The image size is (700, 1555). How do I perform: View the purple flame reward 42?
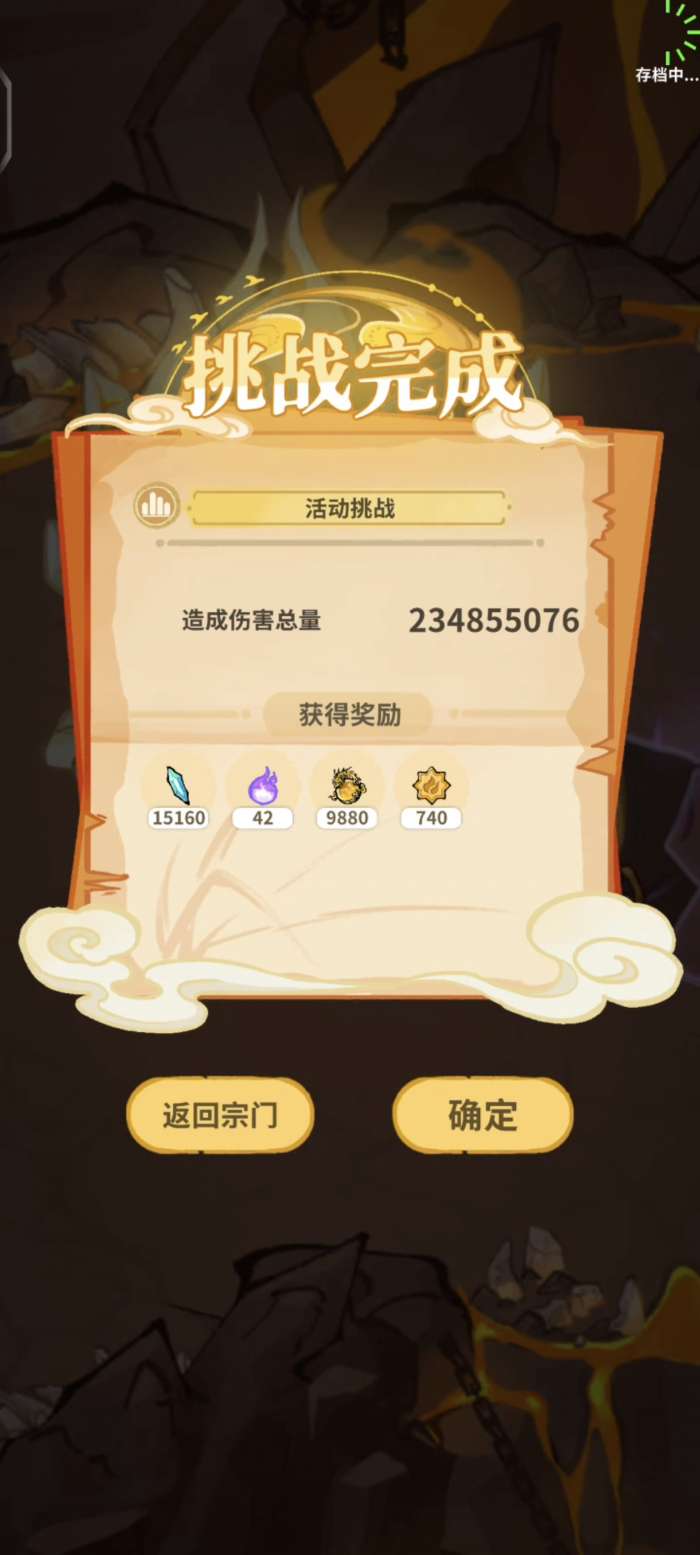262,787
